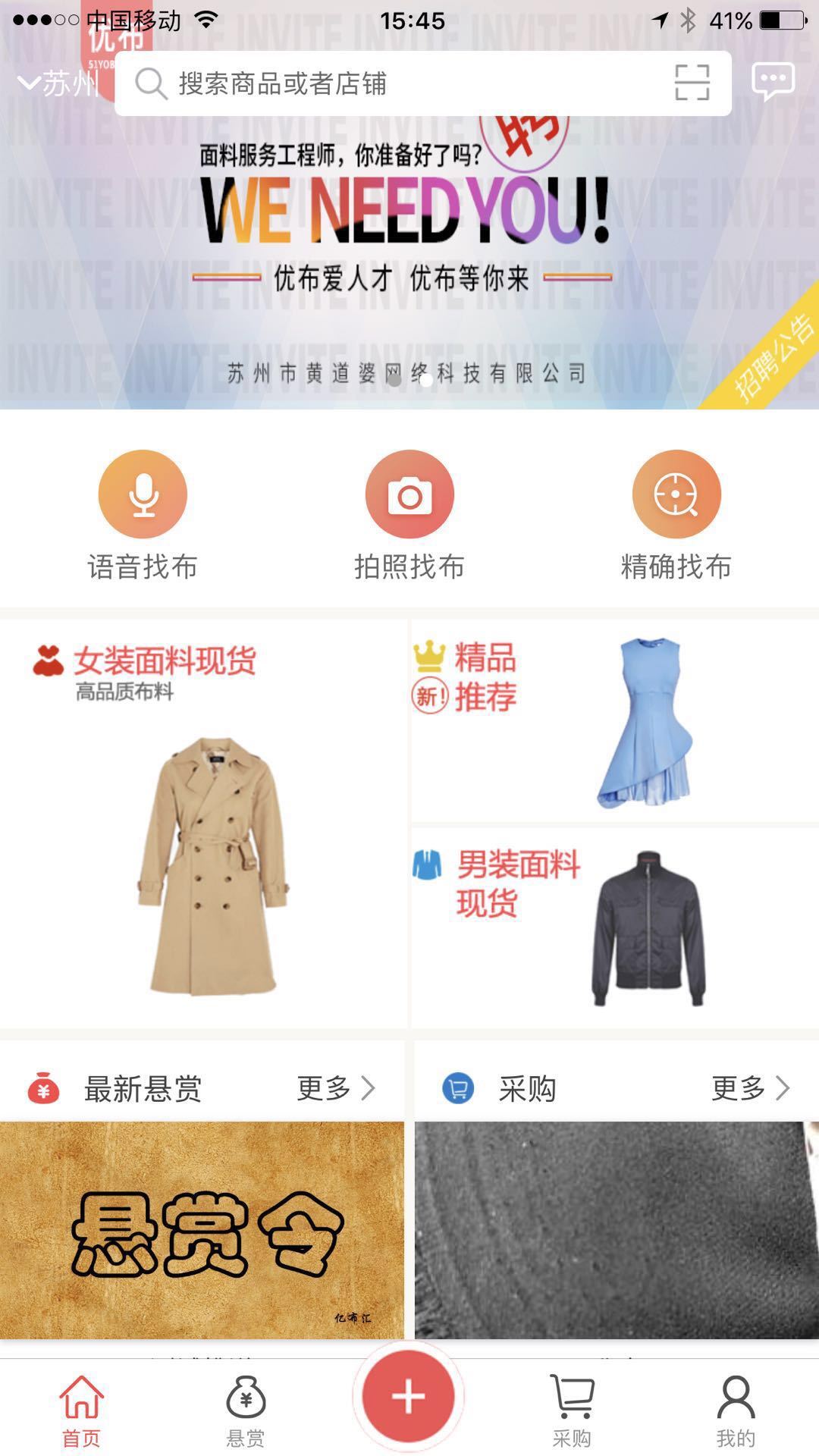The image size is (819, 1456).
Task: Open the 精品推荐 card
Action: [614, 720]
